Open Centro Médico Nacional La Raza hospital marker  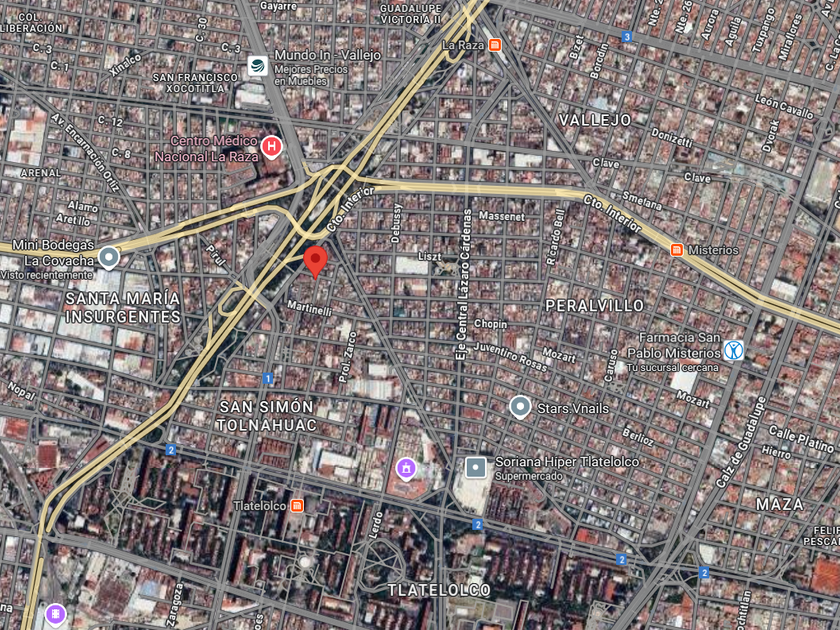click(272, 147)
